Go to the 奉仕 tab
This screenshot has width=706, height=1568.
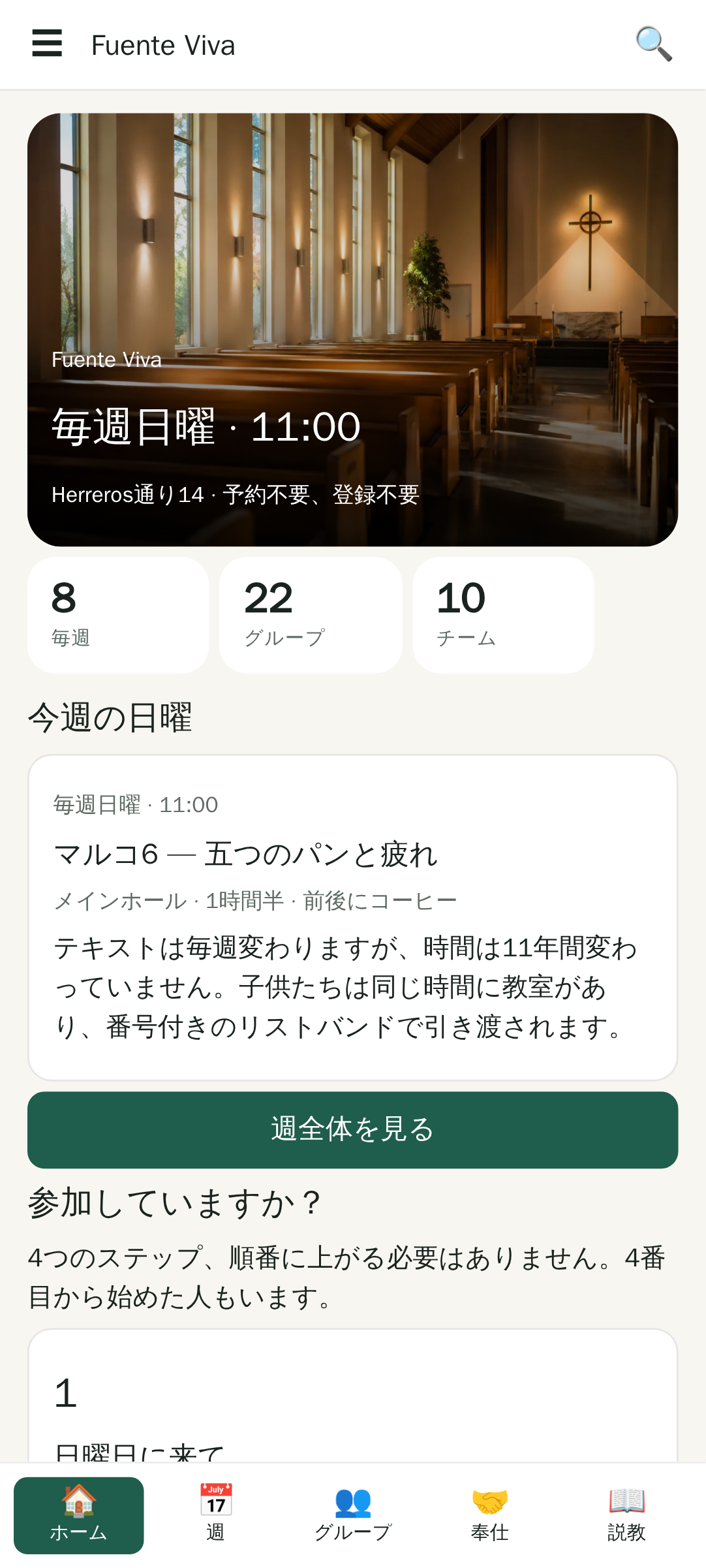click(489, 1515)
